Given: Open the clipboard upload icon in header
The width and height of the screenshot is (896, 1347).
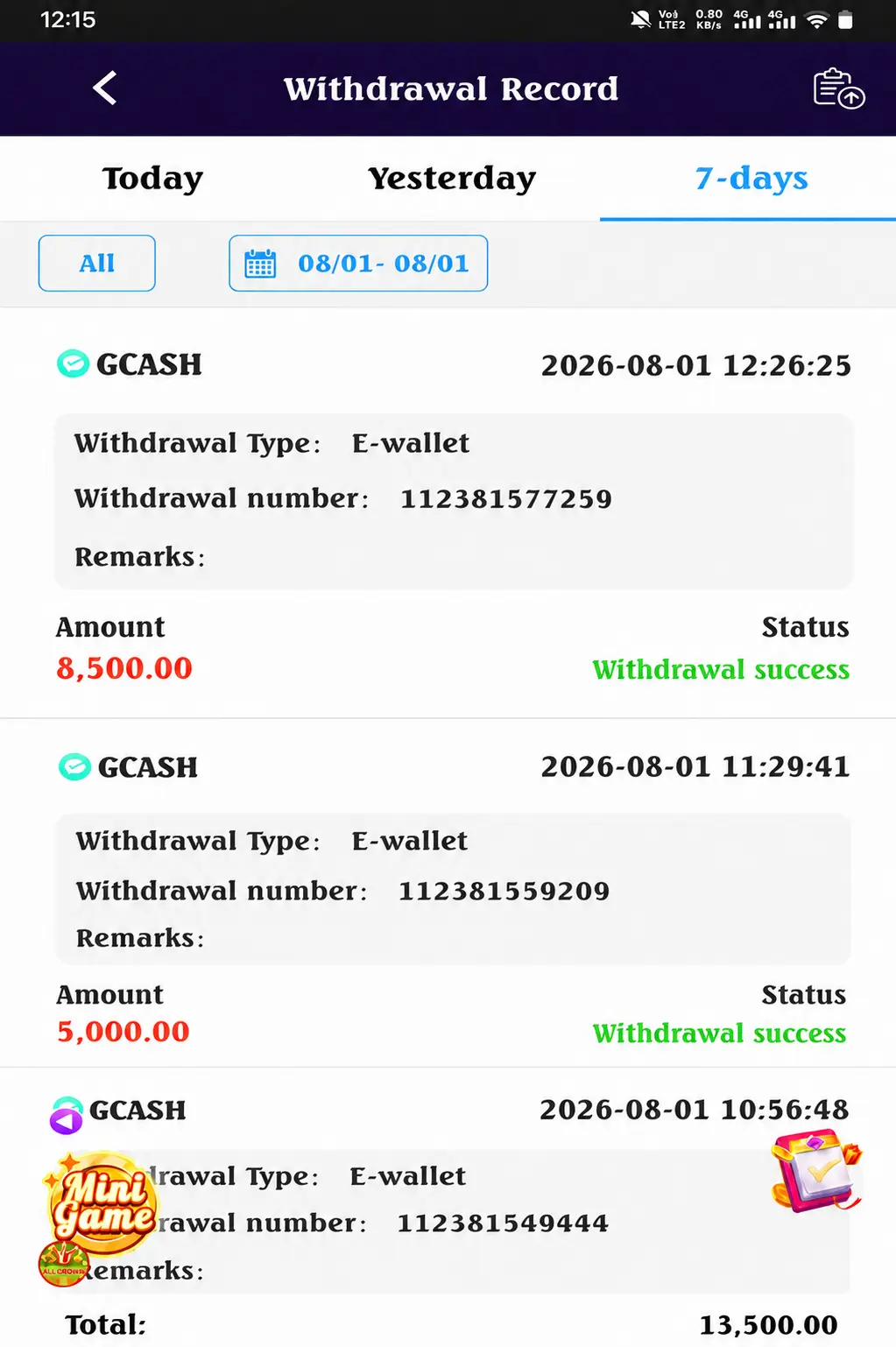Looking at the screenshot, I should pyautogui.click(x=838, y=88).
